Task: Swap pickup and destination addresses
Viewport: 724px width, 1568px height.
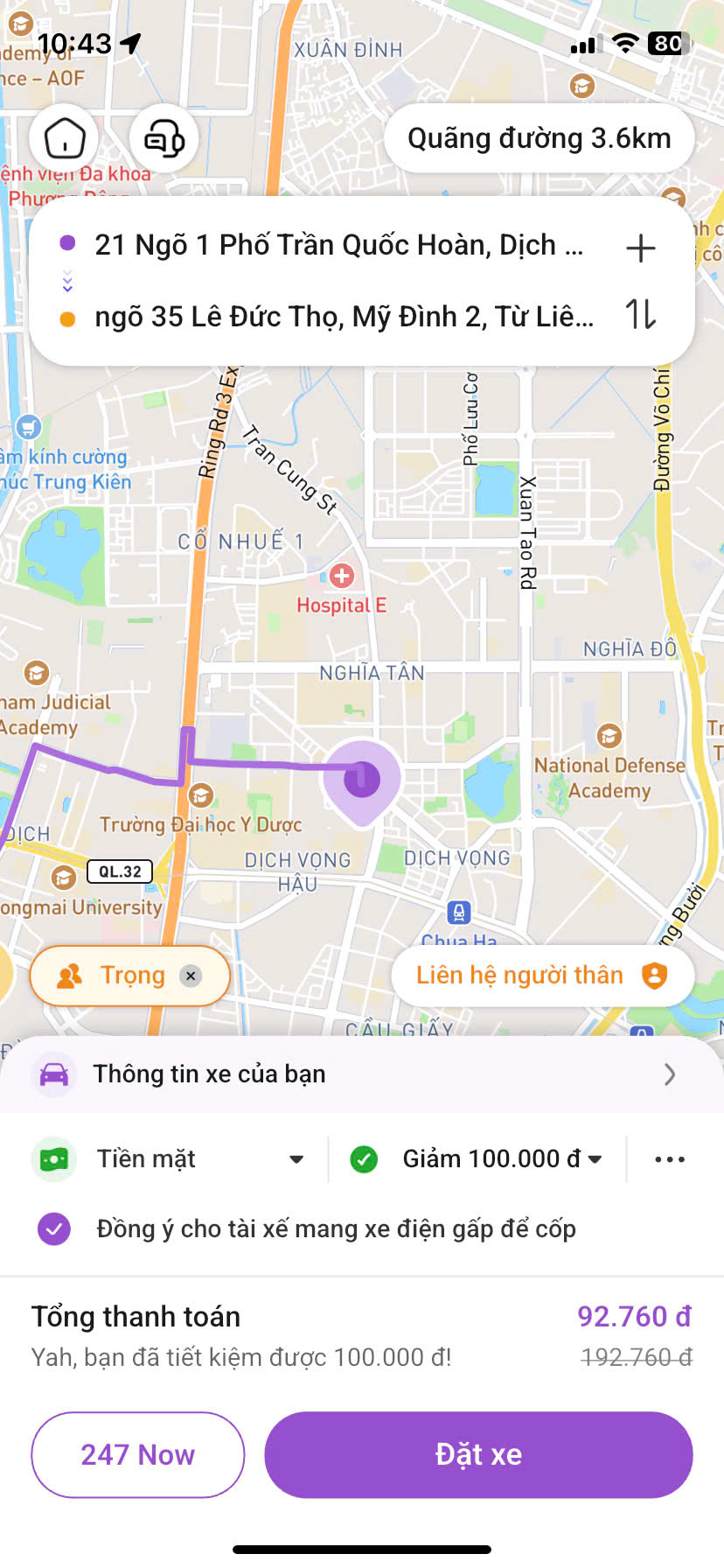Action: pos(641,313)
